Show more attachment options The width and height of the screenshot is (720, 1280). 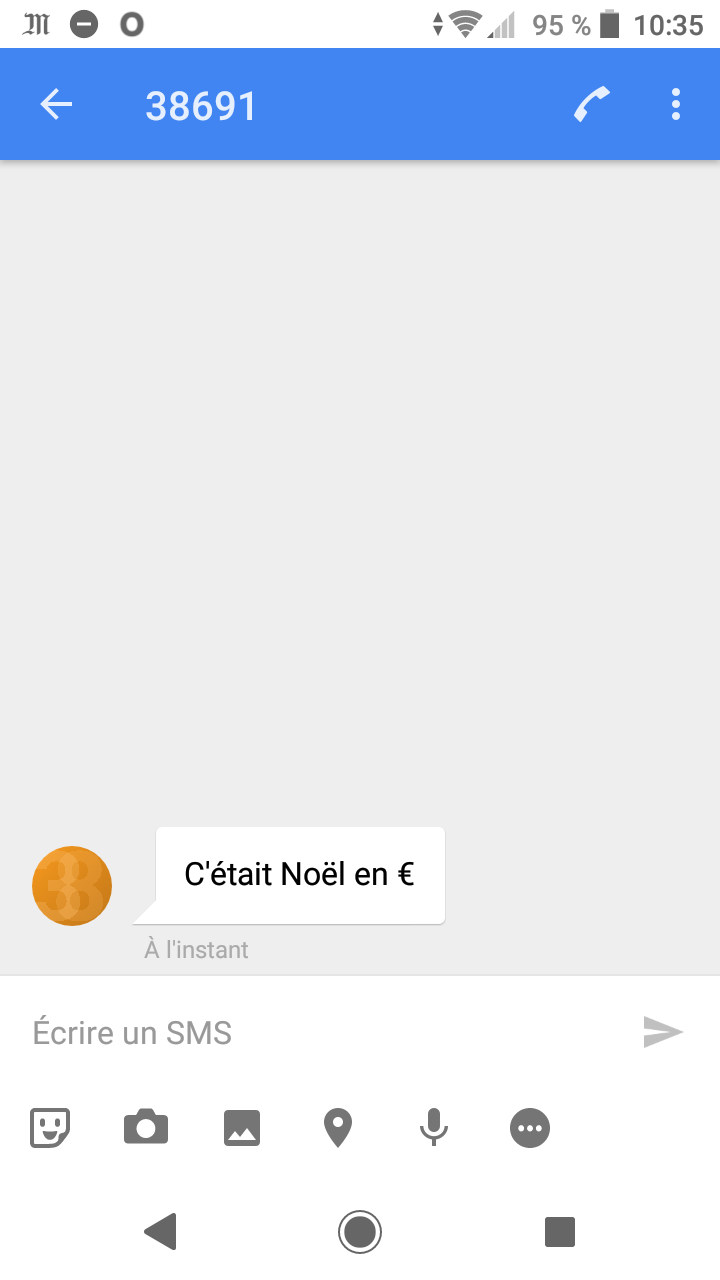click(530, 1128)
